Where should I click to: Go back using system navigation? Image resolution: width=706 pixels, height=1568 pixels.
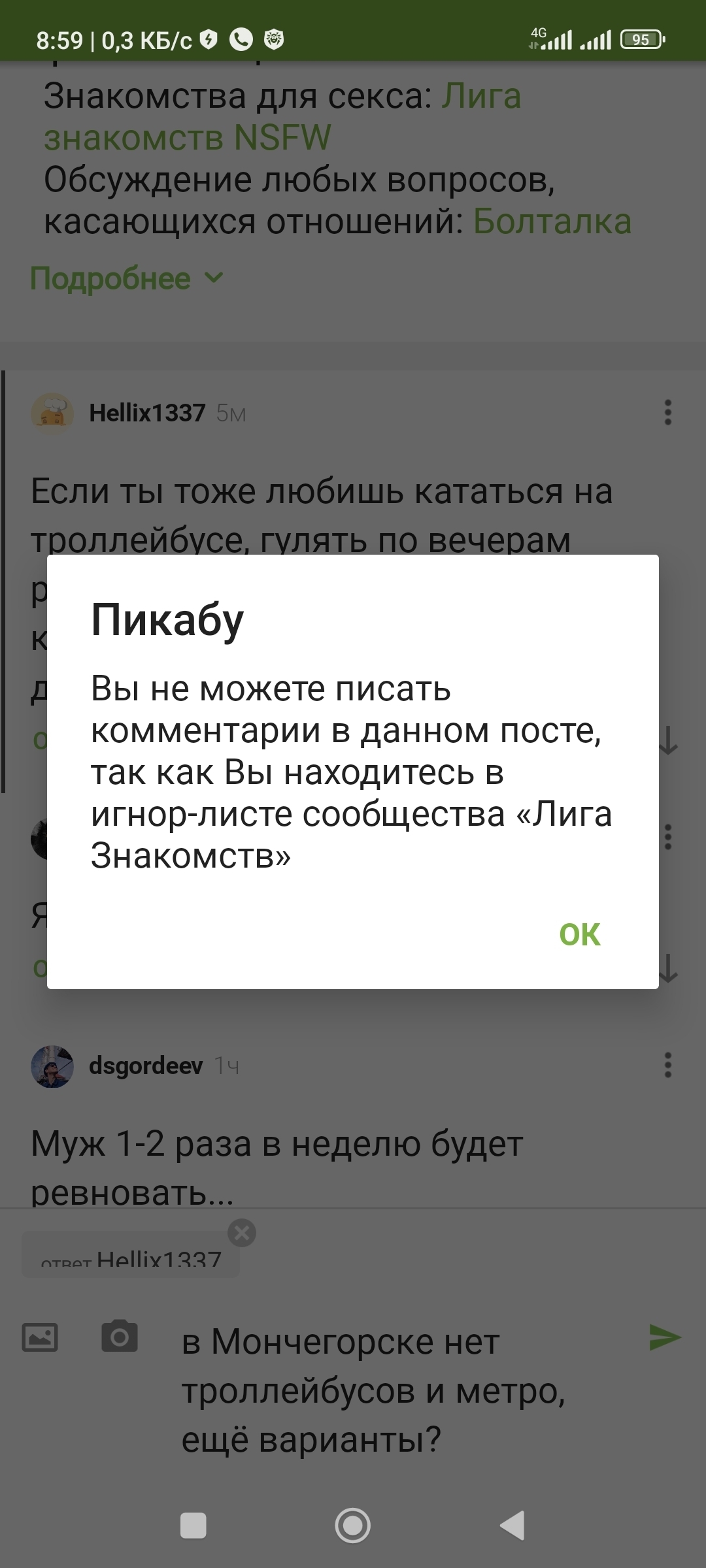(x=512, y=1526)
